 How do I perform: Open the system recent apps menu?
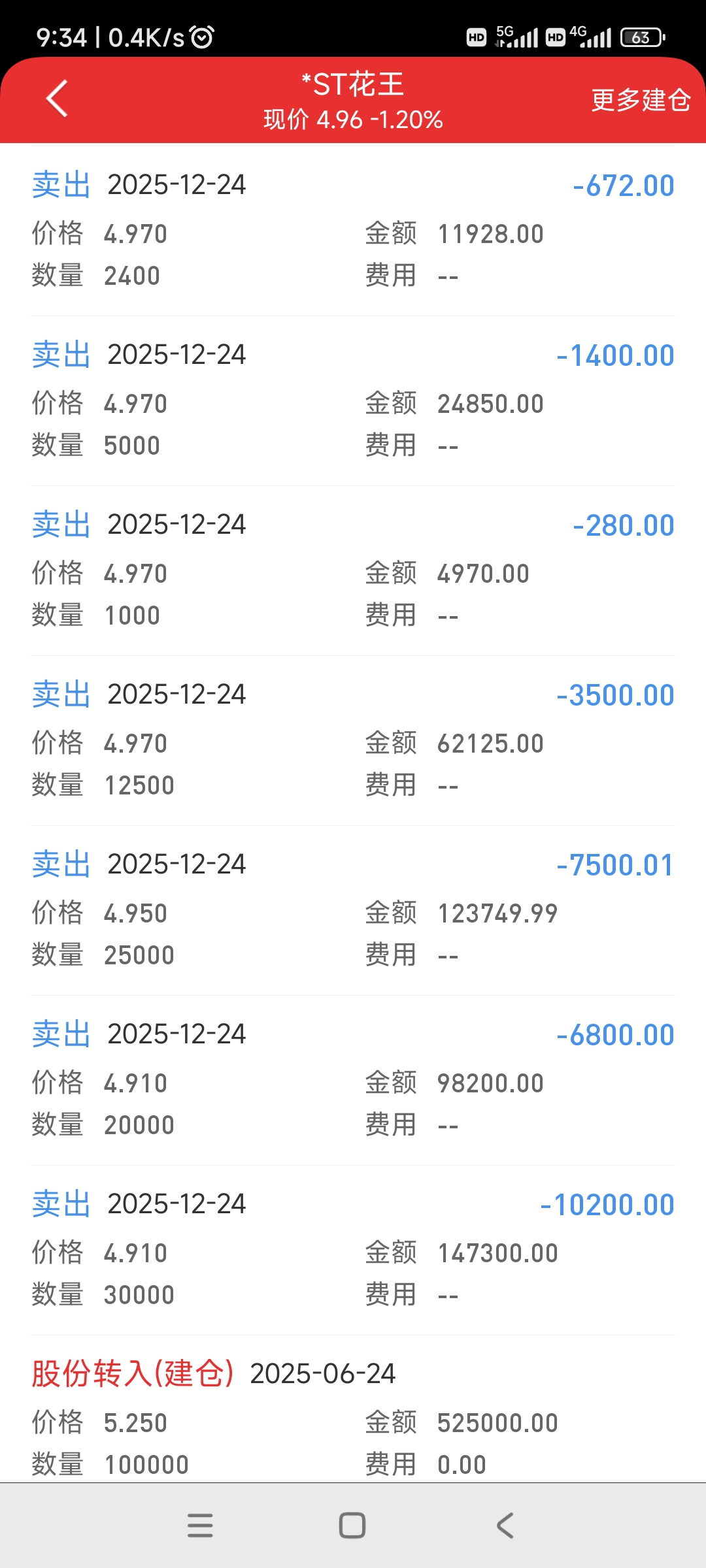coord(200,1526)
